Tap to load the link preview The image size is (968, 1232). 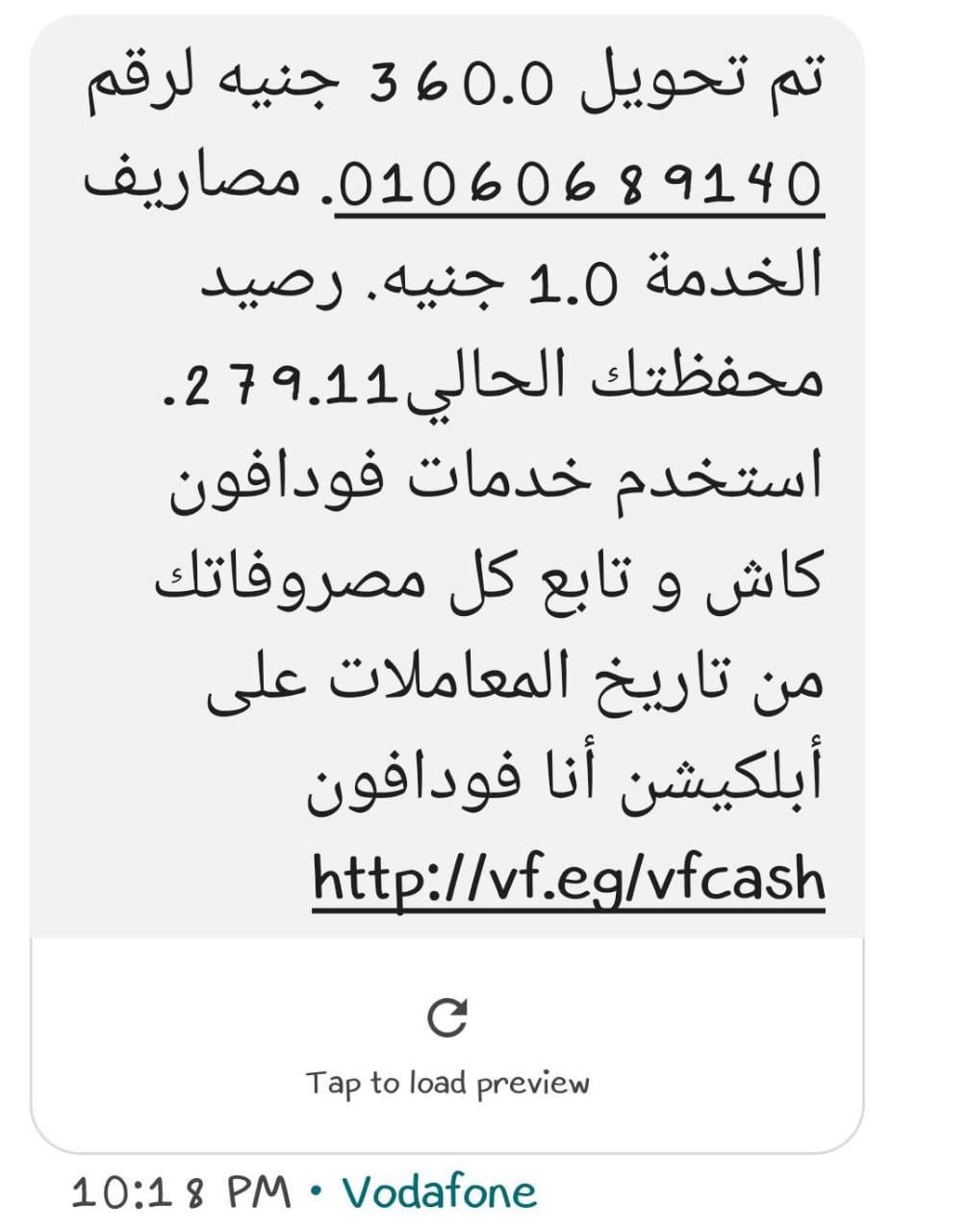click(447, 1044)
